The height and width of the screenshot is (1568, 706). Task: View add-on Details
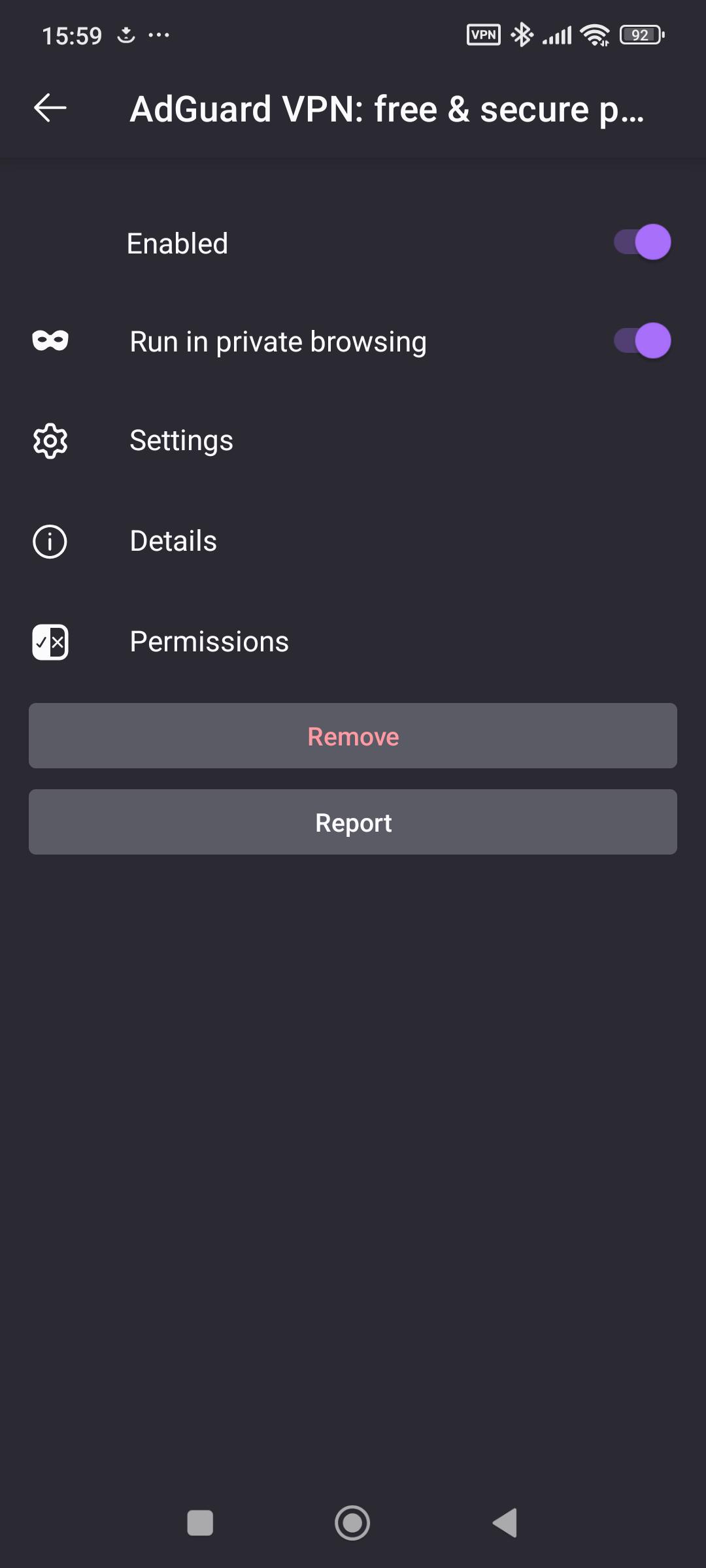173,541
